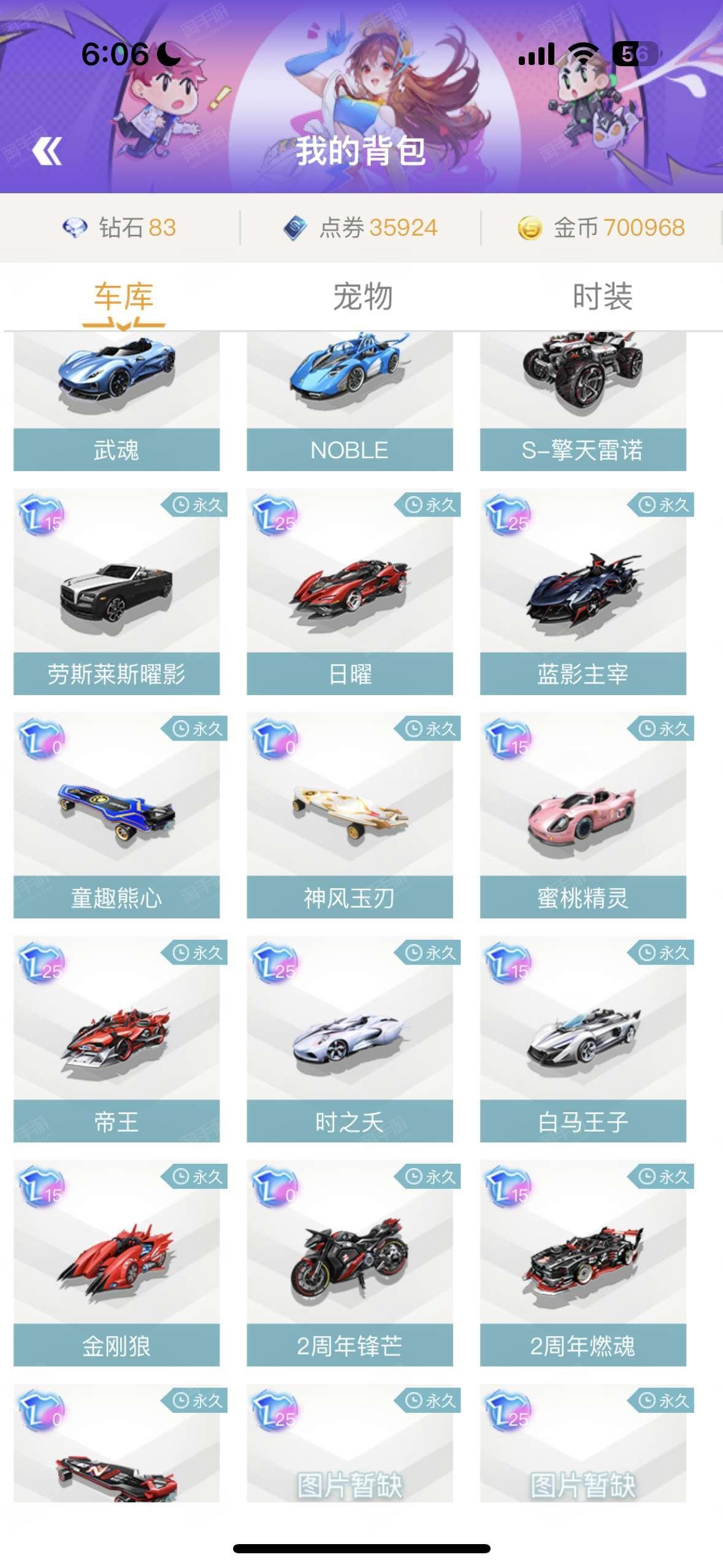Go back using the double-arrow icon
Viewport: 723px width, 1568px height.
coord(47,151)
